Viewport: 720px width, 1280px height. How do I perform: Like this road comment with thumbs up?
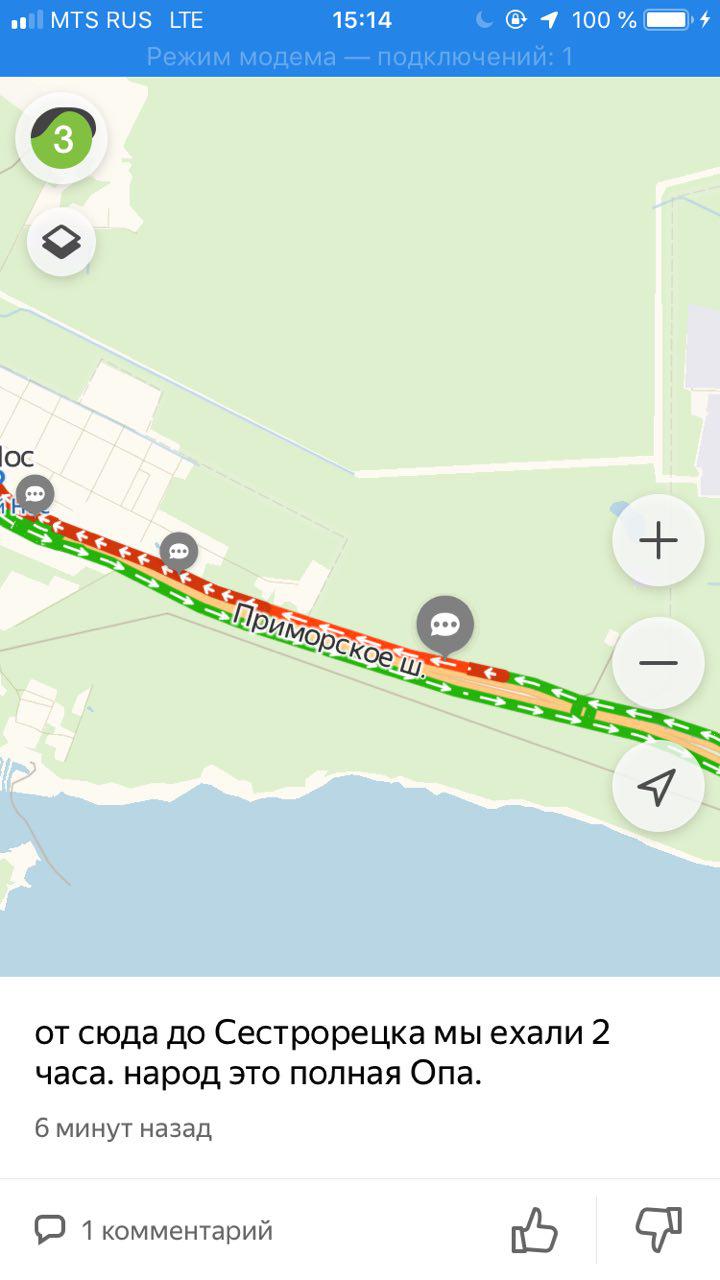point(534,1229)
